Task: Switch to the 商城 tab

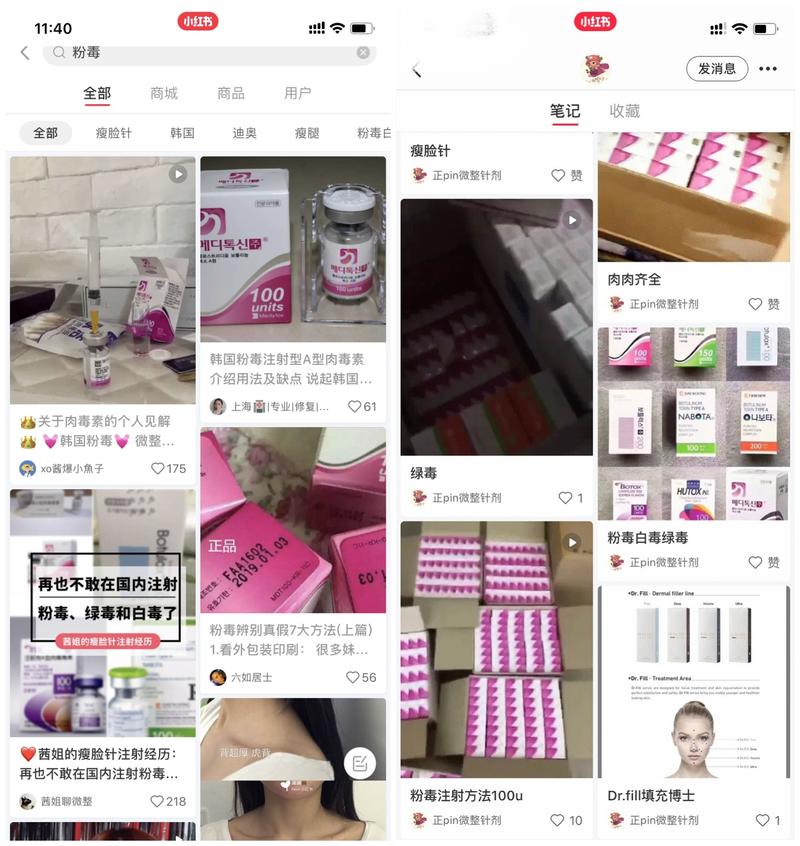Action: tap(164, 93)
